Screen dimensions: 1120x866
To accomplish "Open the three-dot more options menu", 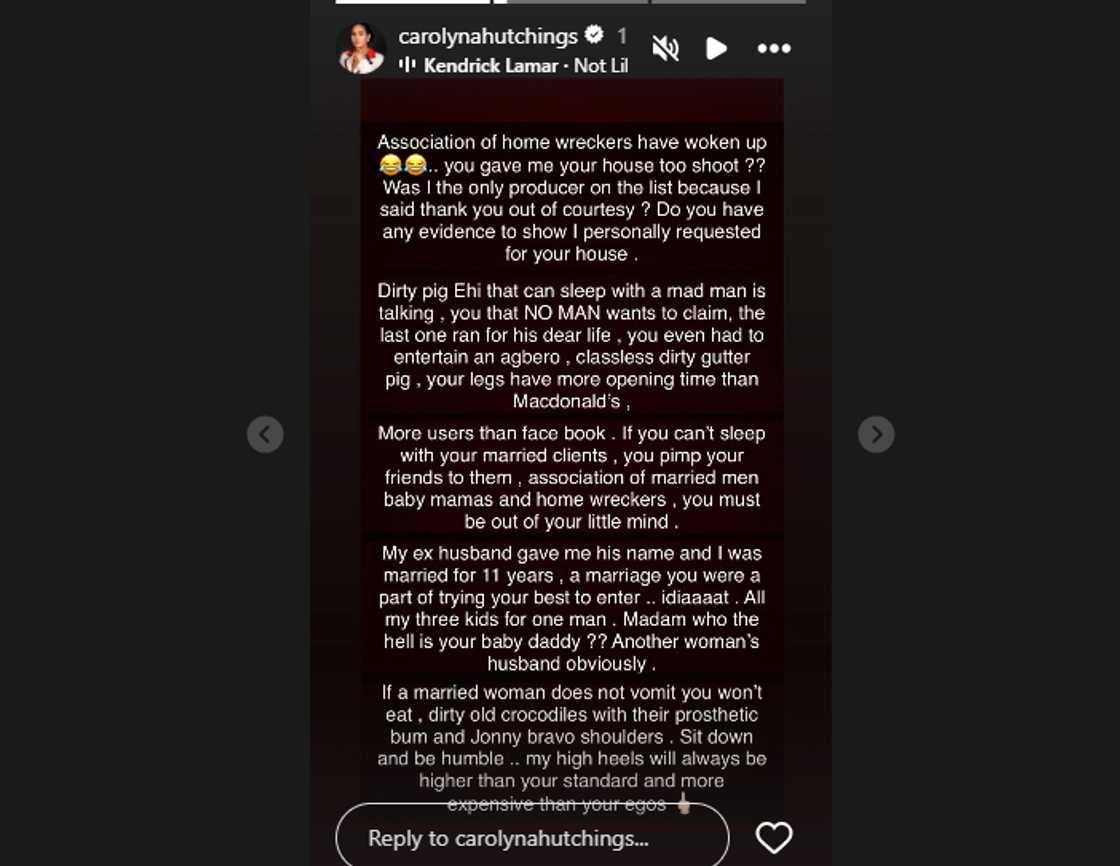I will click(774, 48).
